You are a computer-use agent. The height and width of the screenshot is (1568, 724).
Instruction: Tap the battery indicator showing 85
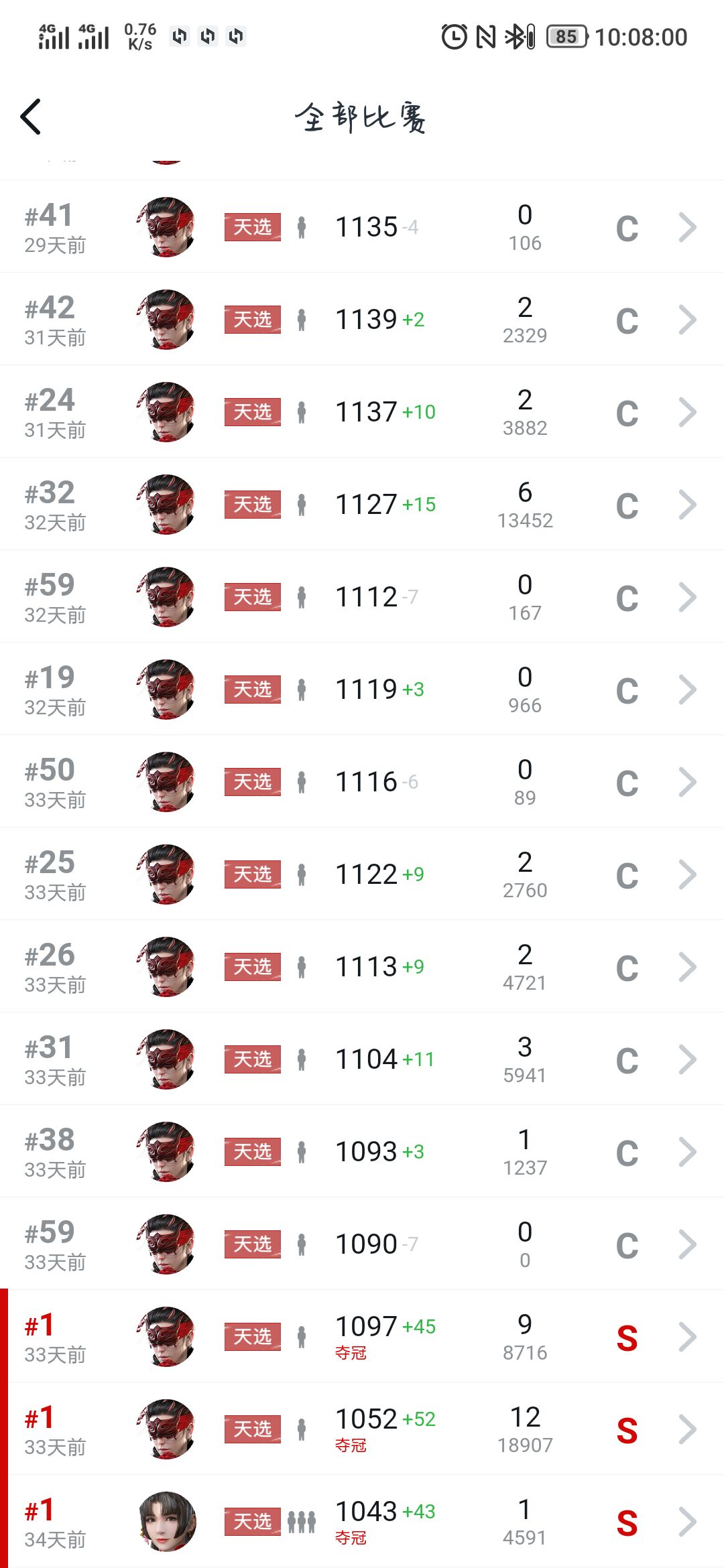pyautogui.click(x=566, y=36)
